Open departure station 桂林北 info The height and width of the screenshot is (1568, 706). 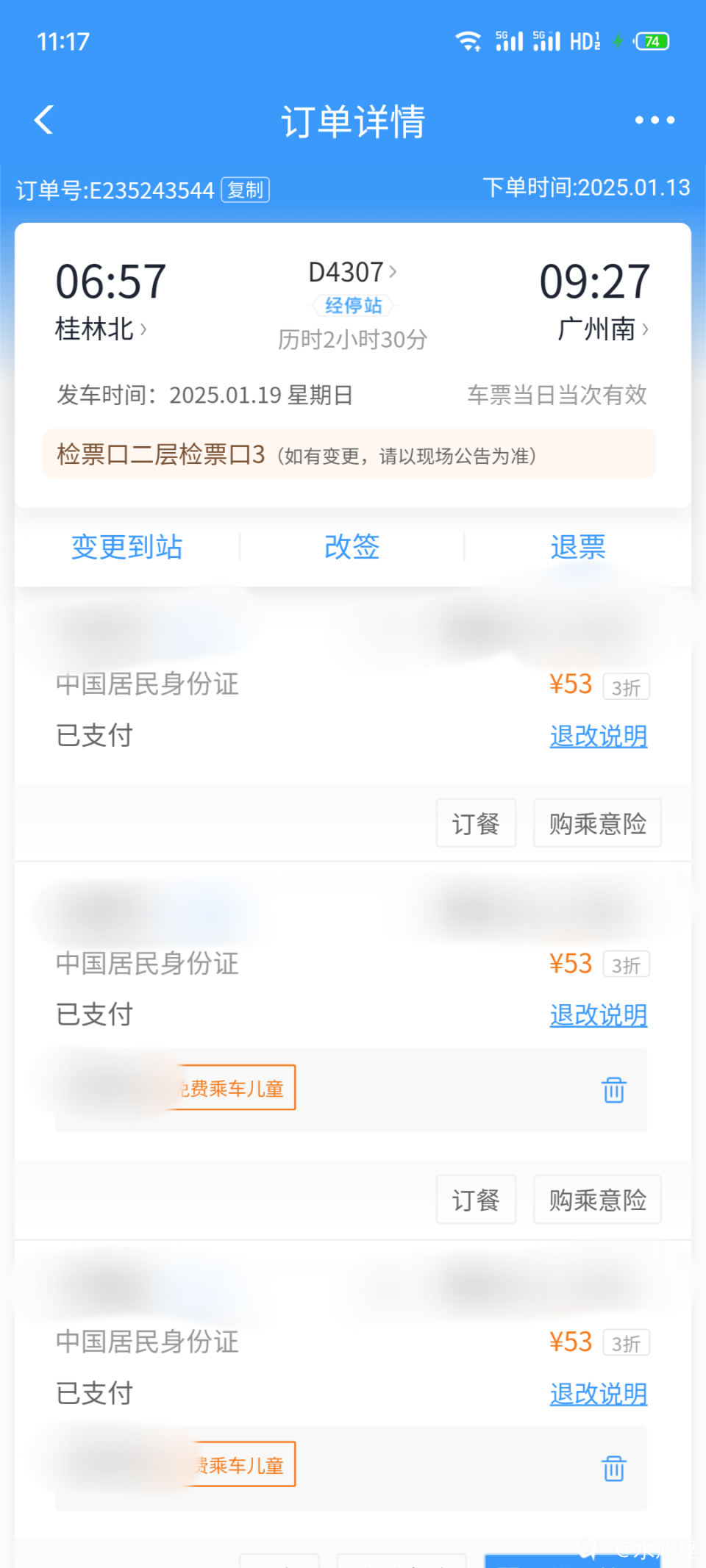pos(101,329)
